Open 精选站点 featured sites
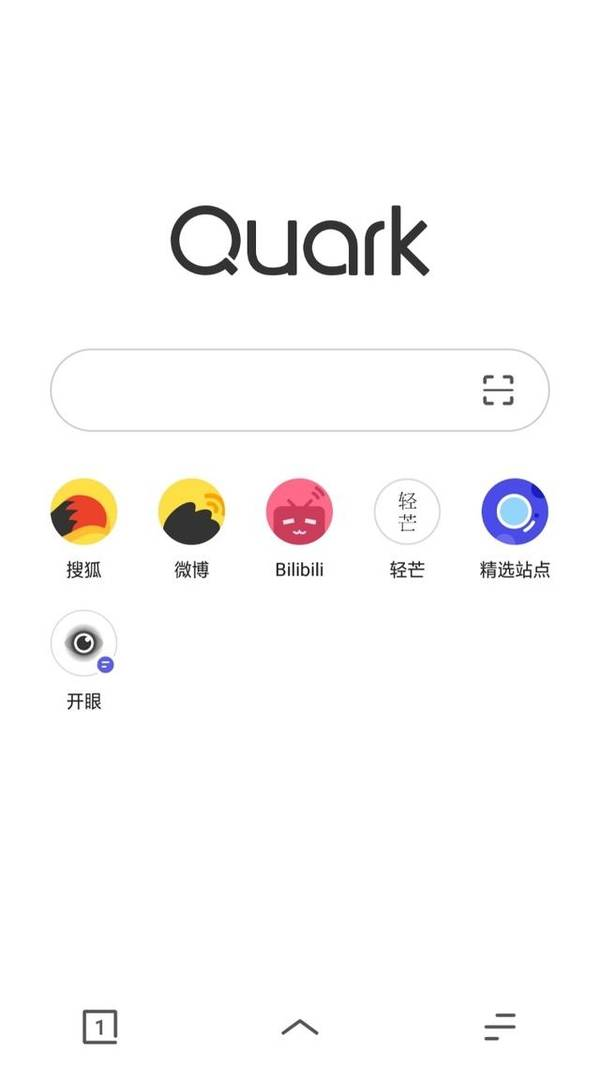The image size is (600, 1065). [x=515, y=512]
